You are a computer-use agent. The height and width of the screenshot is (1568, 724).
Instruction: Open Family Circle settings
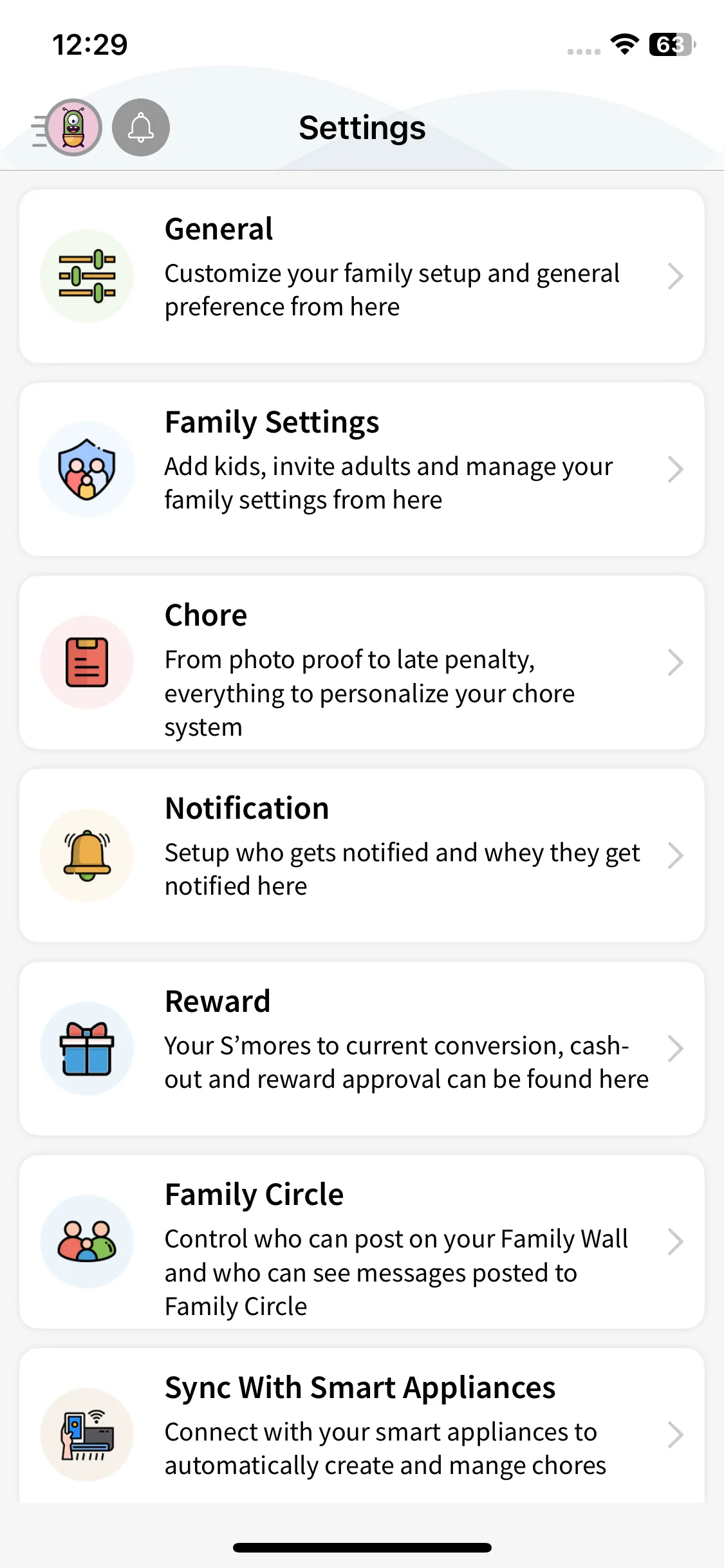pos(362,1242)
